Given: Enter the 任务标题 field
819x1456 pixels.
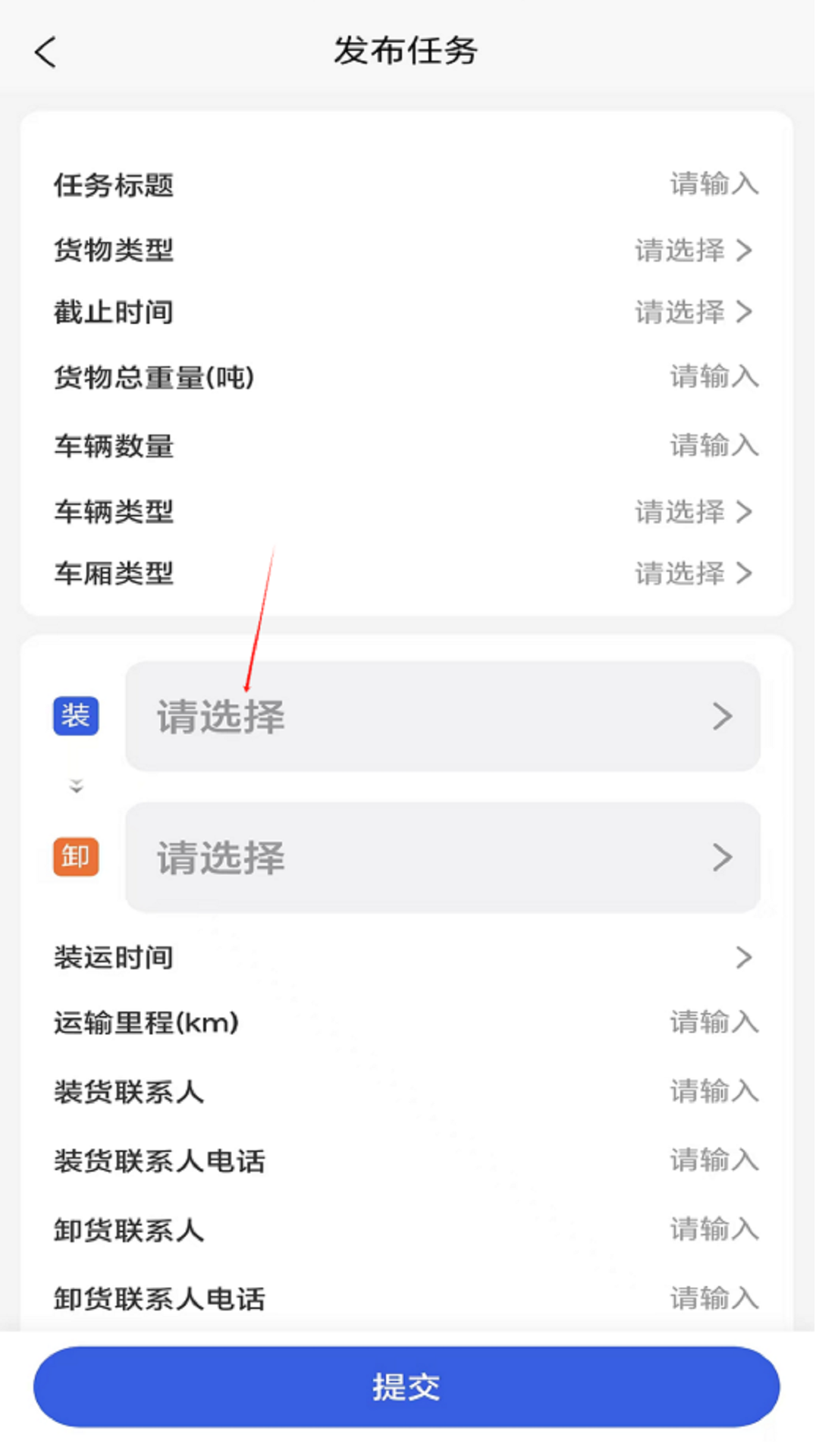Looking at the screenshot, I should coord(713,184).
